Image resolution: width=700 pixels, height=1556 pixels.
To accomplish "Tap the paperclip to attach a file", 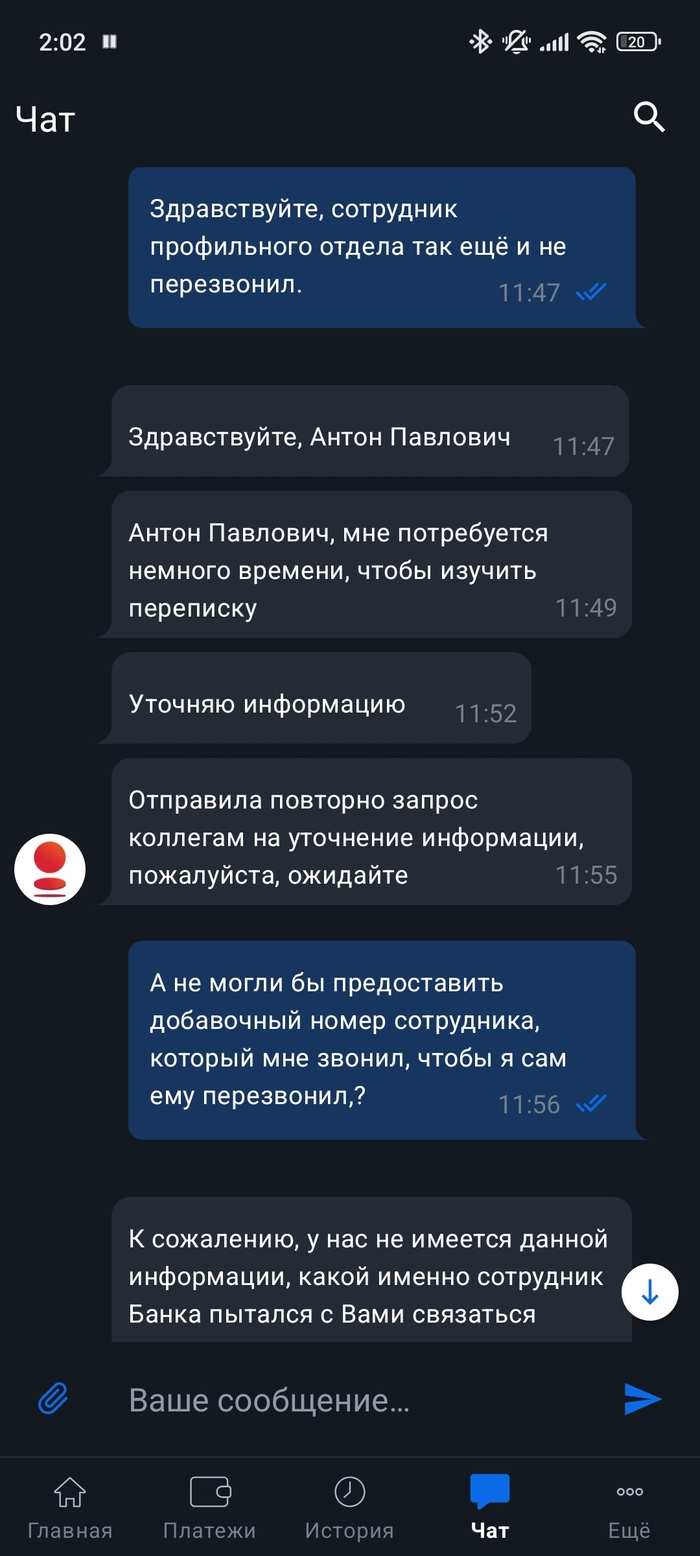I will (x=53, y=1398).
